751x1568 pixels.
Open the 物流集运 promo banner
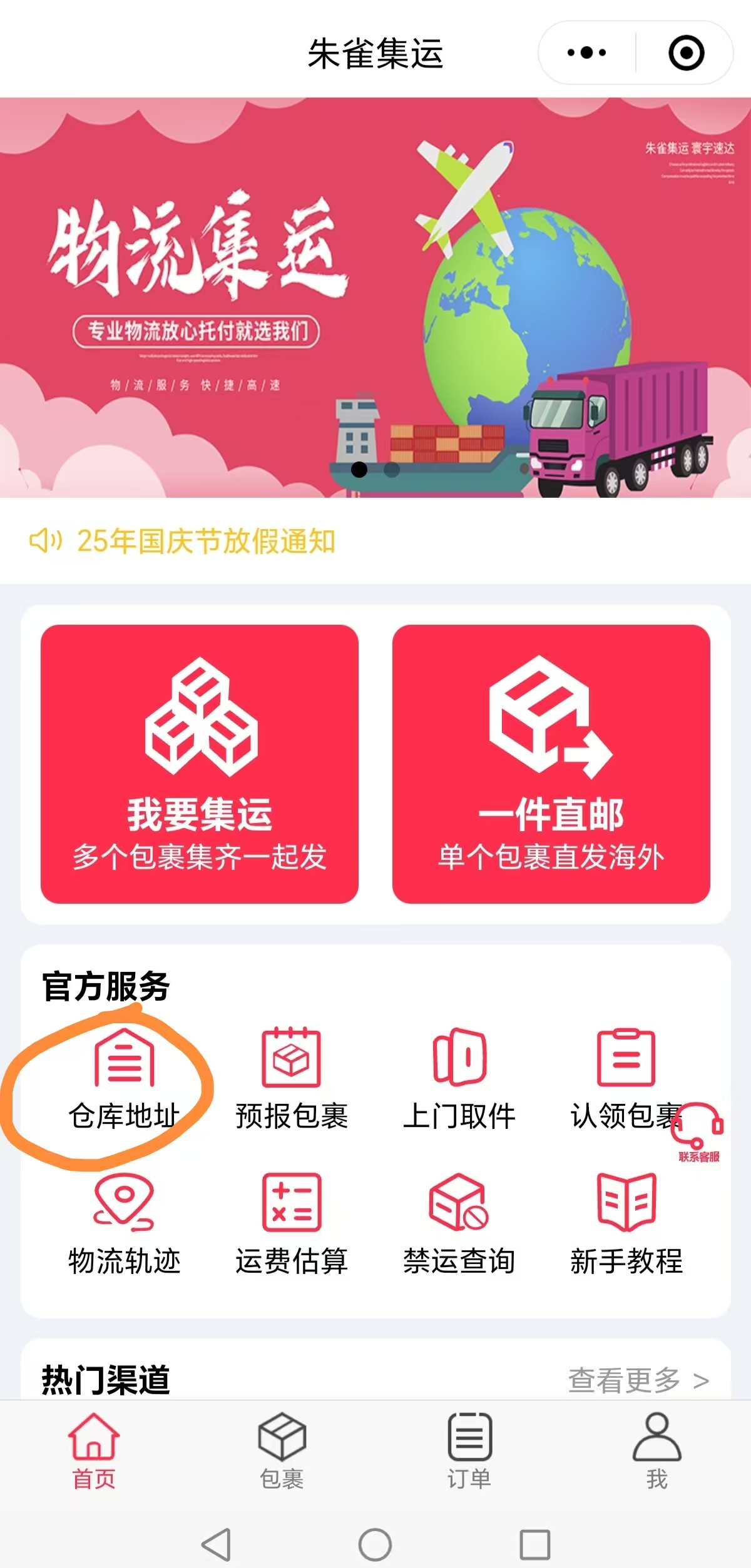[374, 297]
